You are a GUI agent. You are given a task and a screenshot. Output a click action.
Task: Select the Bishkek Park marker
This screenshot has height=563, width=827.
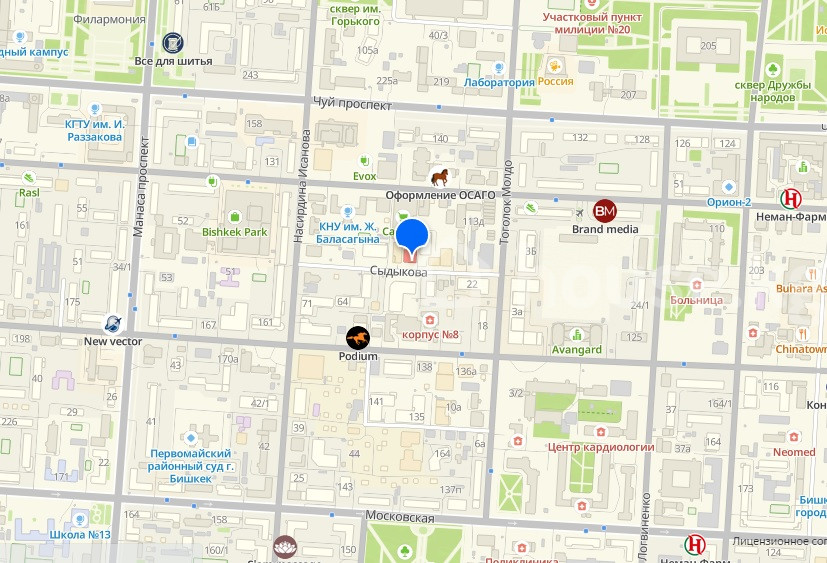pyautogui.click(x=235, y=216)
